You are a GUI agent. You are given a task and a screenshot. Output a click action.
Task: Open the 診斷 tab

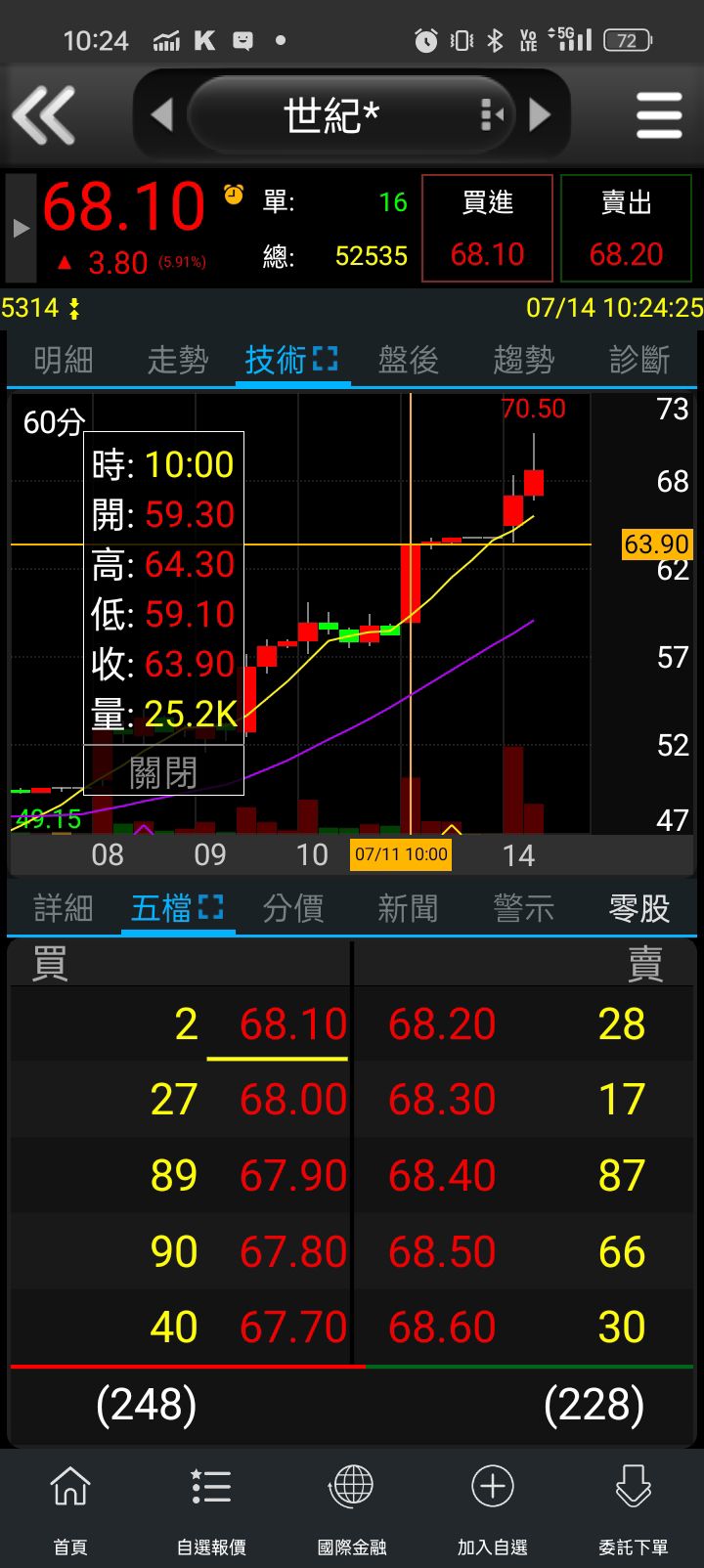click(x=639, y=361)
